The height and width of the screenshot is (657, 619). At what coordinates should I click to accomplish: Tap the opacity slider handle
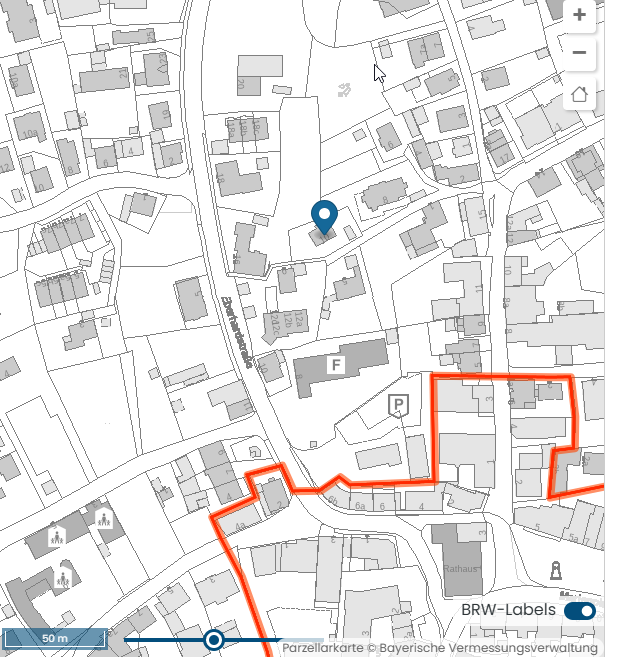[x=214, y=639]
